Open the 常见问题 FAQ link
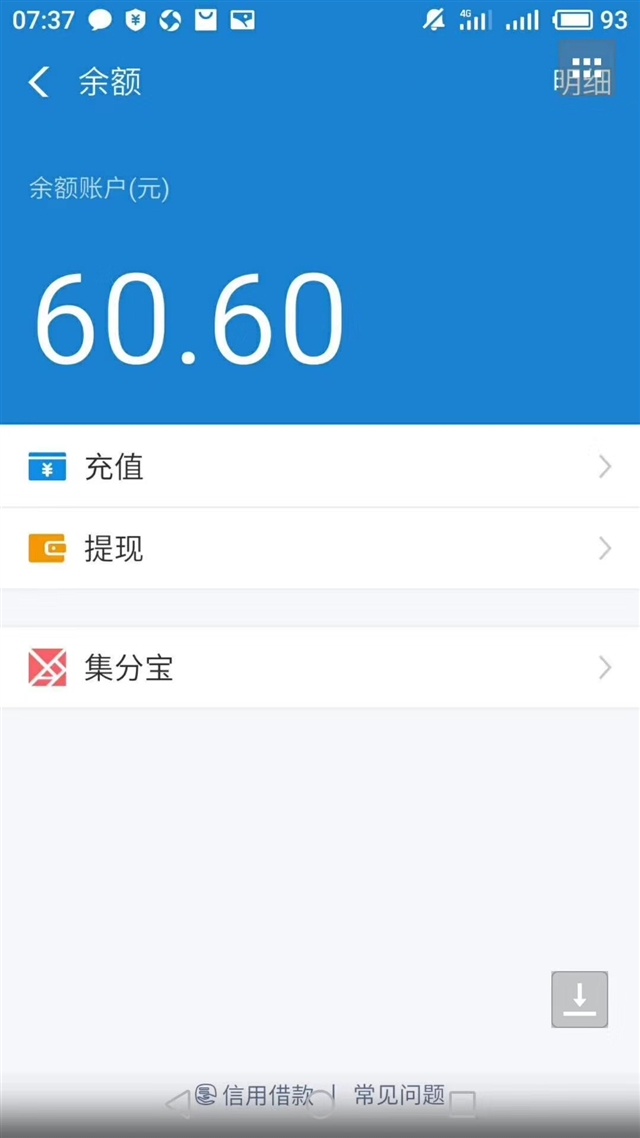This screenshot has height=1138, width=640. coord(399,1094)
